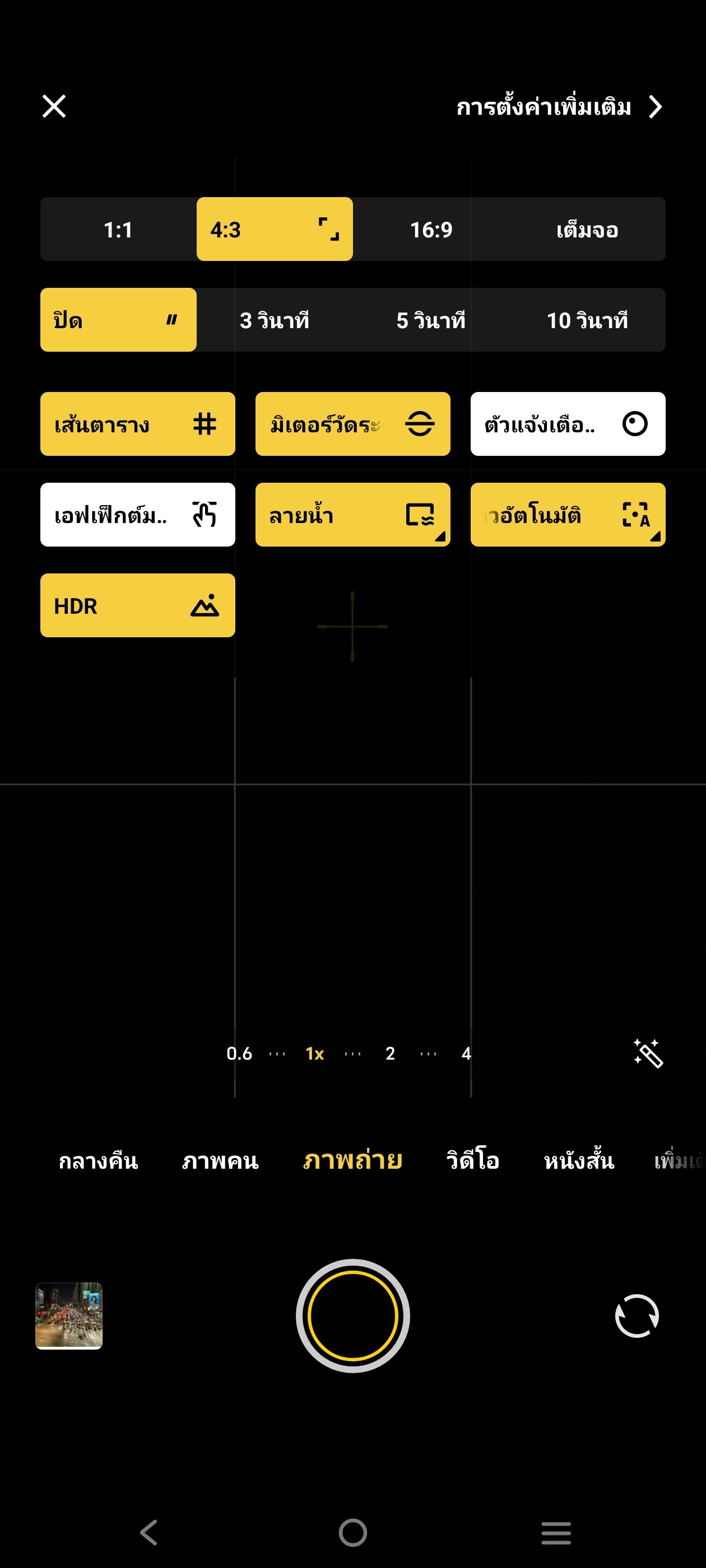Toggle the HDR setting
The height and width of the screenshot is (1568, 706).
[x=138, y=606]
